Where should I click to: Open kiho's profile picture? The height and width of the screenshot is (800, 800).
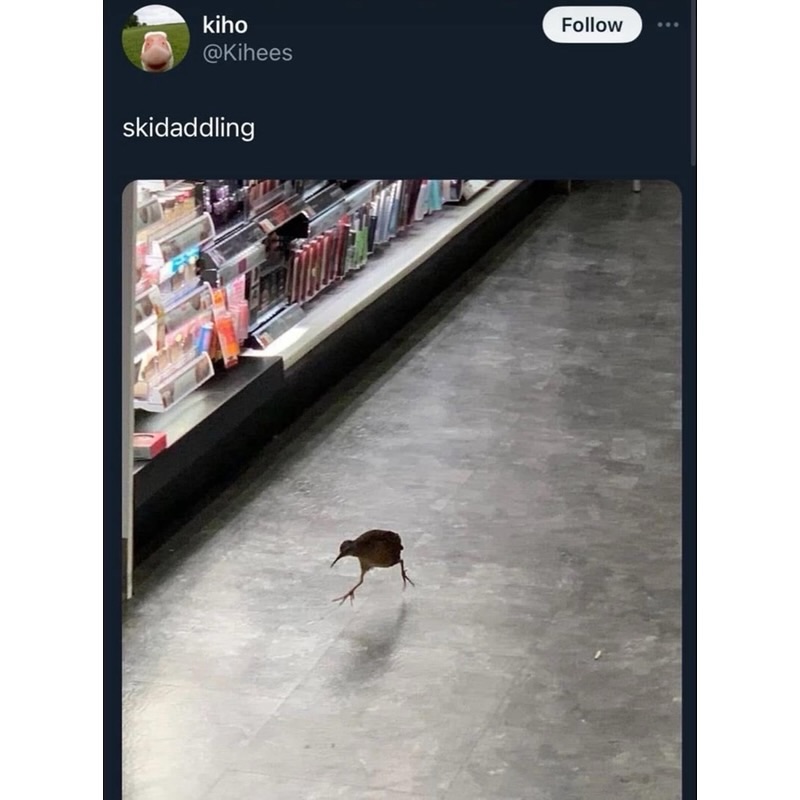pos(155,38)
